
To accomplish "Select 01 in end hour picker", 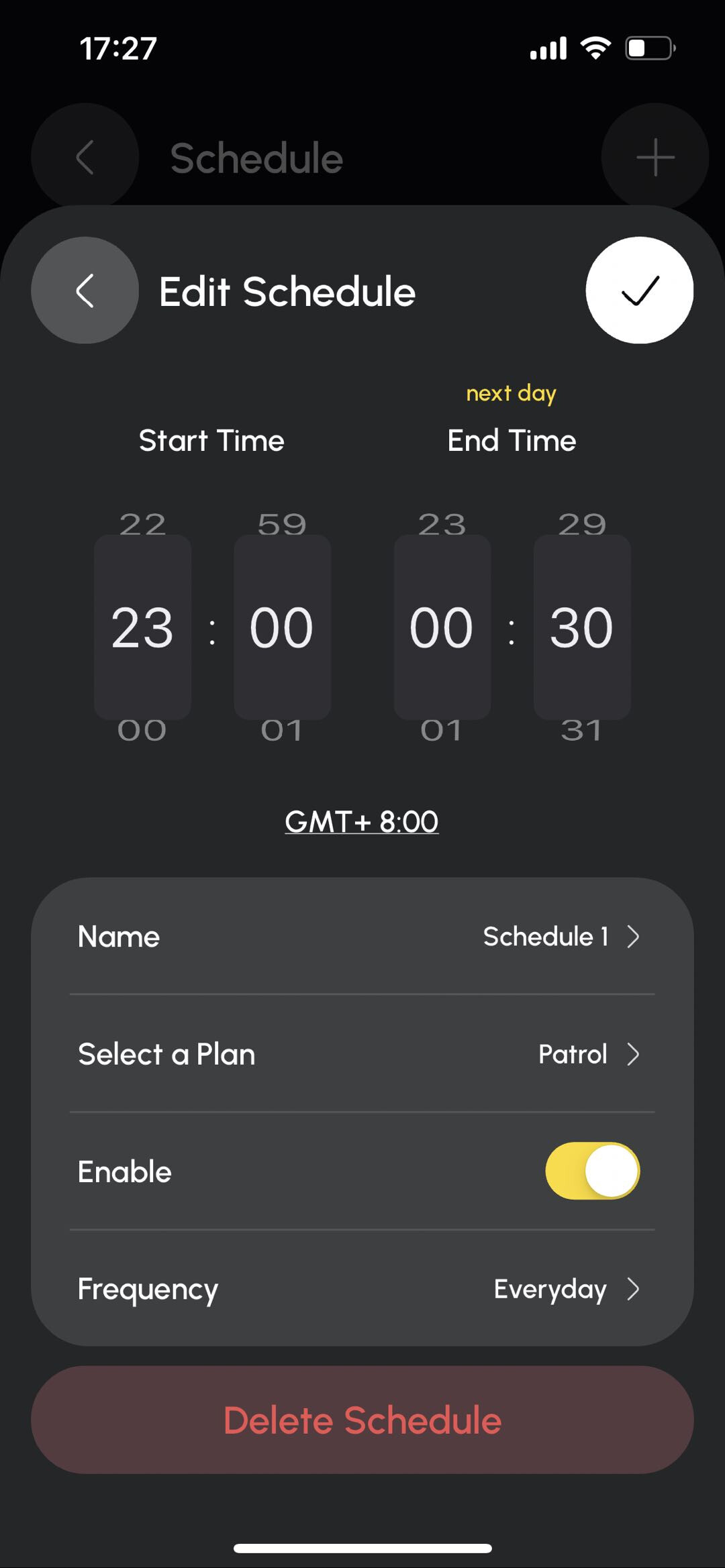I will [442, 730].
